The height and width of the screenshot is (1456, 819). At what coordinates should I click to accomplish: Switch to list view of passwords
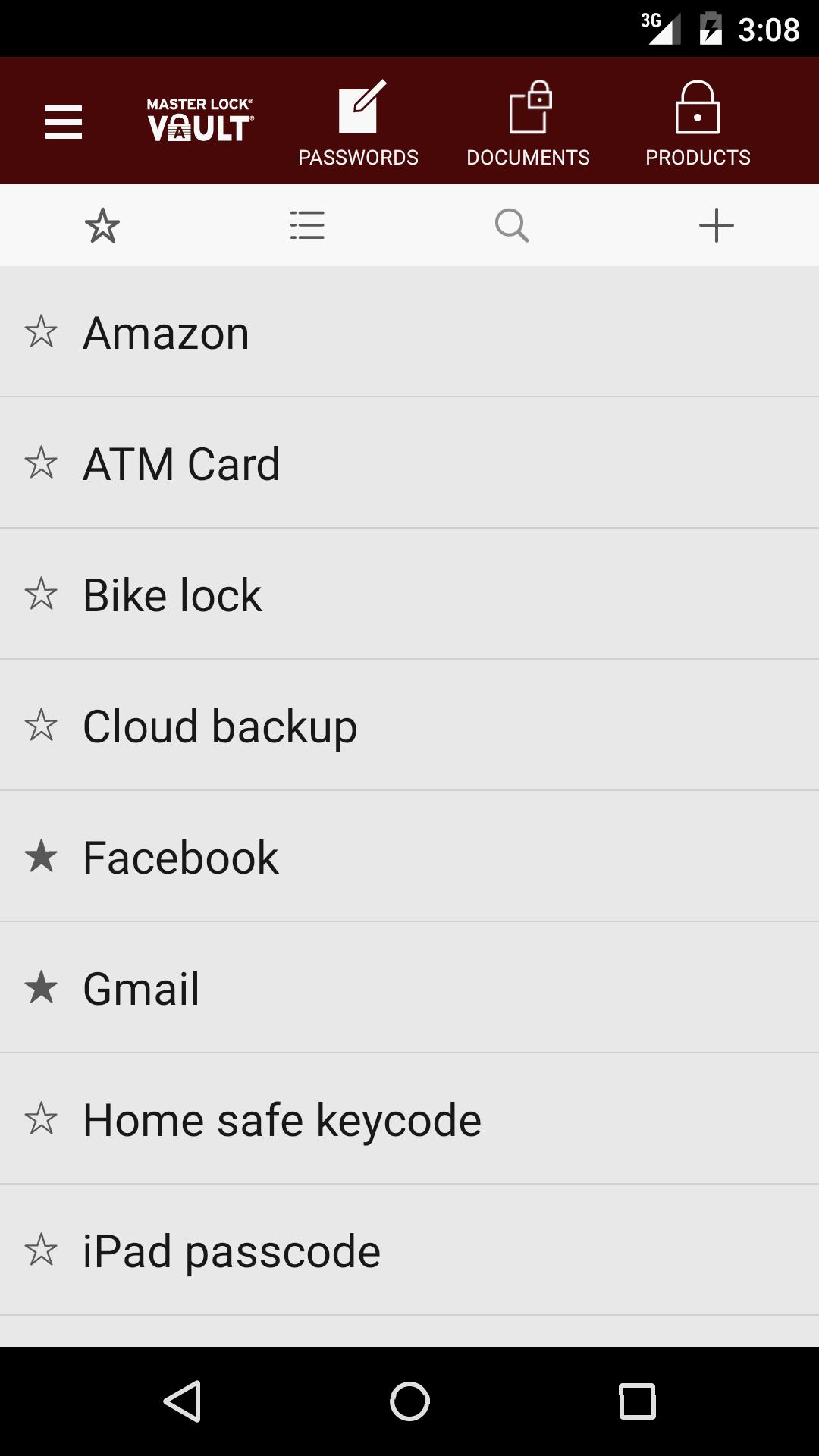pos(307,224)
